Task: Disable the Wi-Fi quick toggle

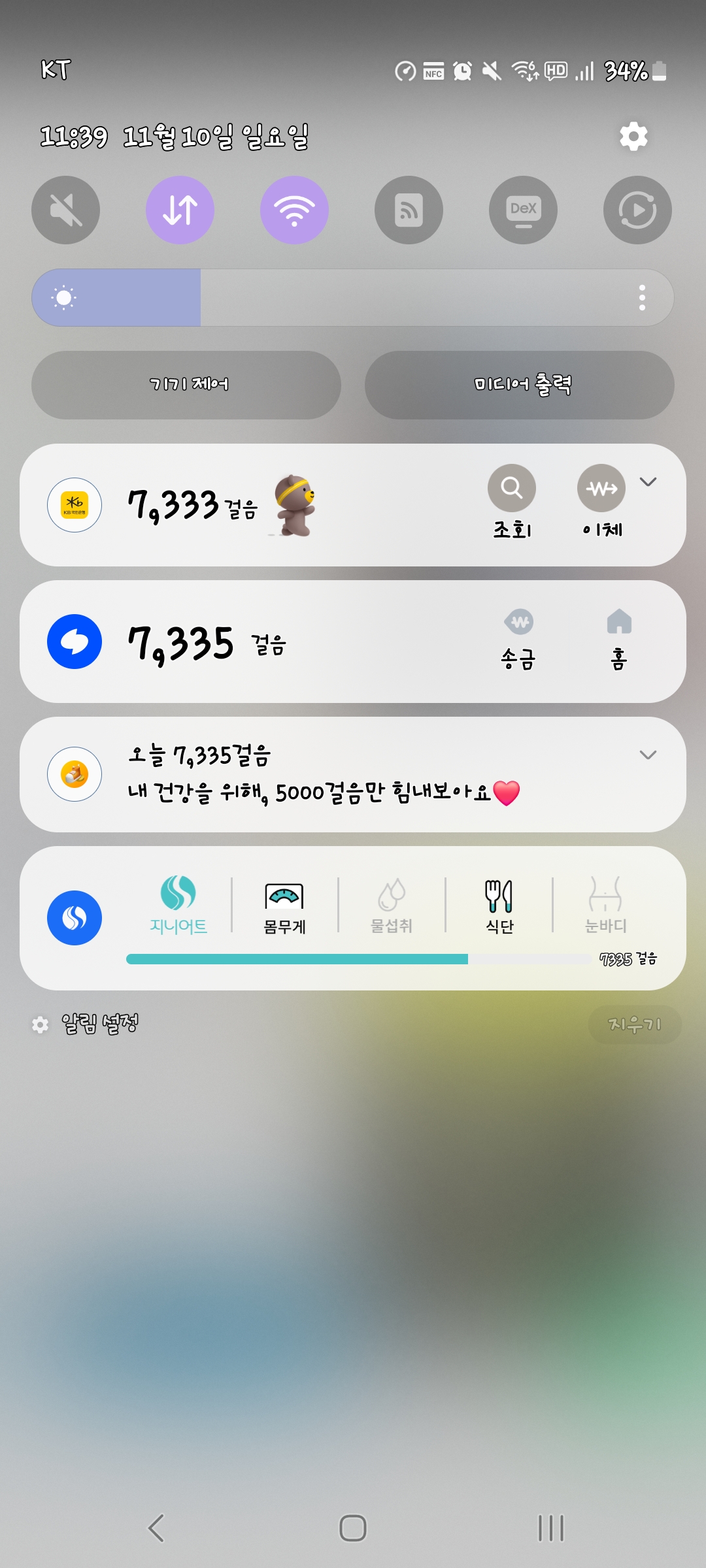Action: [294, 210]
